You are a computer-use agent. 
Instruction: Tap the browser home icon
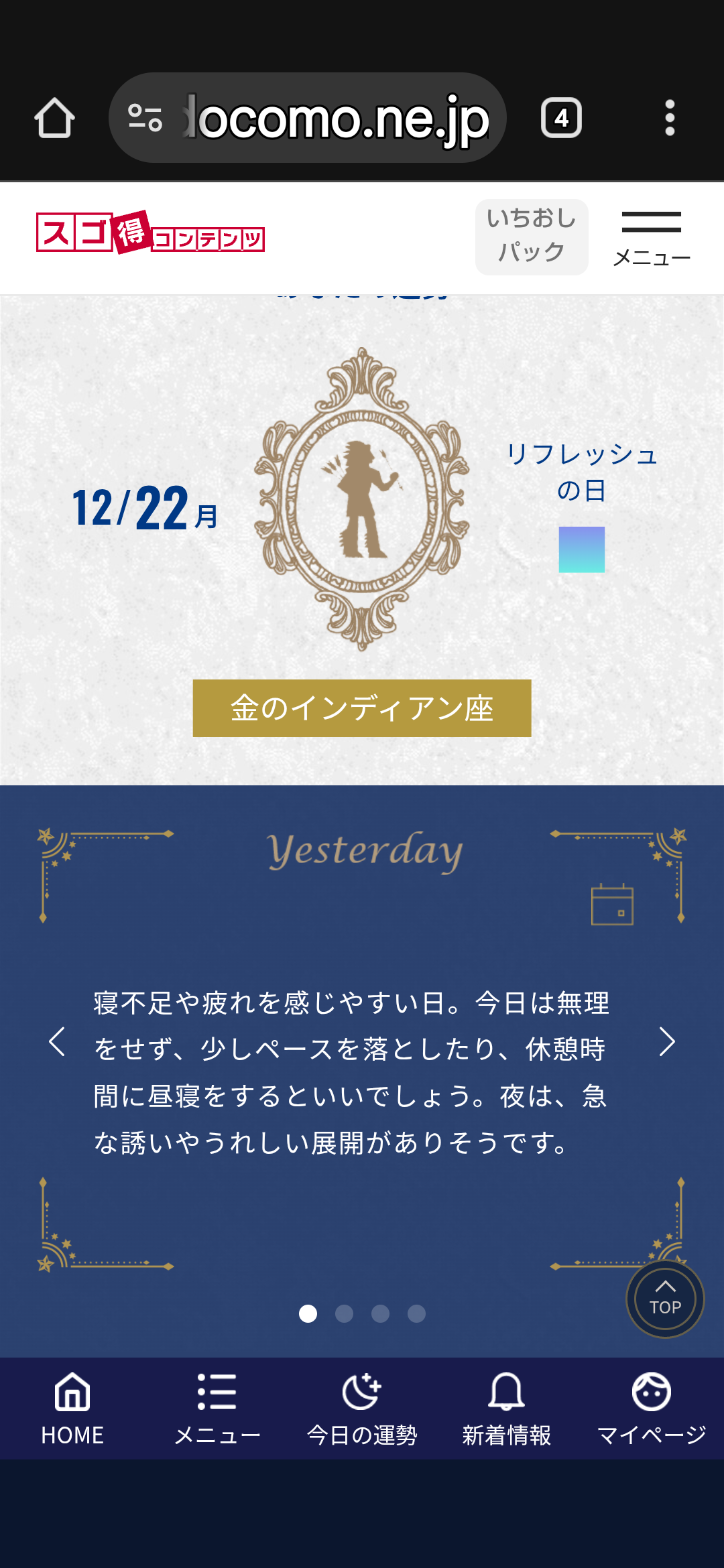tap(54, 118)
